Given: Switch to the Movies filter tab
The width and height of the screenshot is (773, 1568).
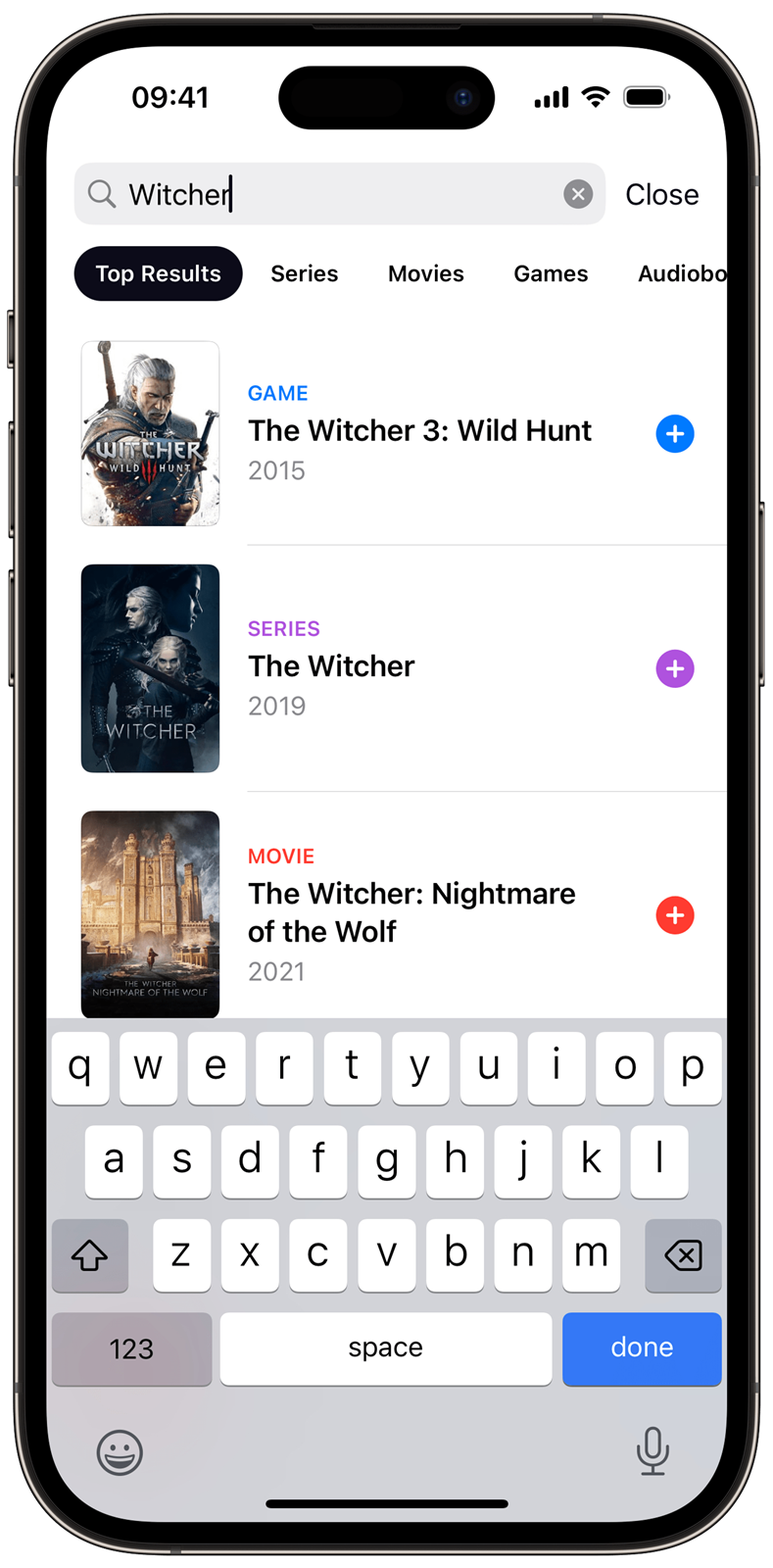Looking at the screenshot, I should click(x=426, y=273).
